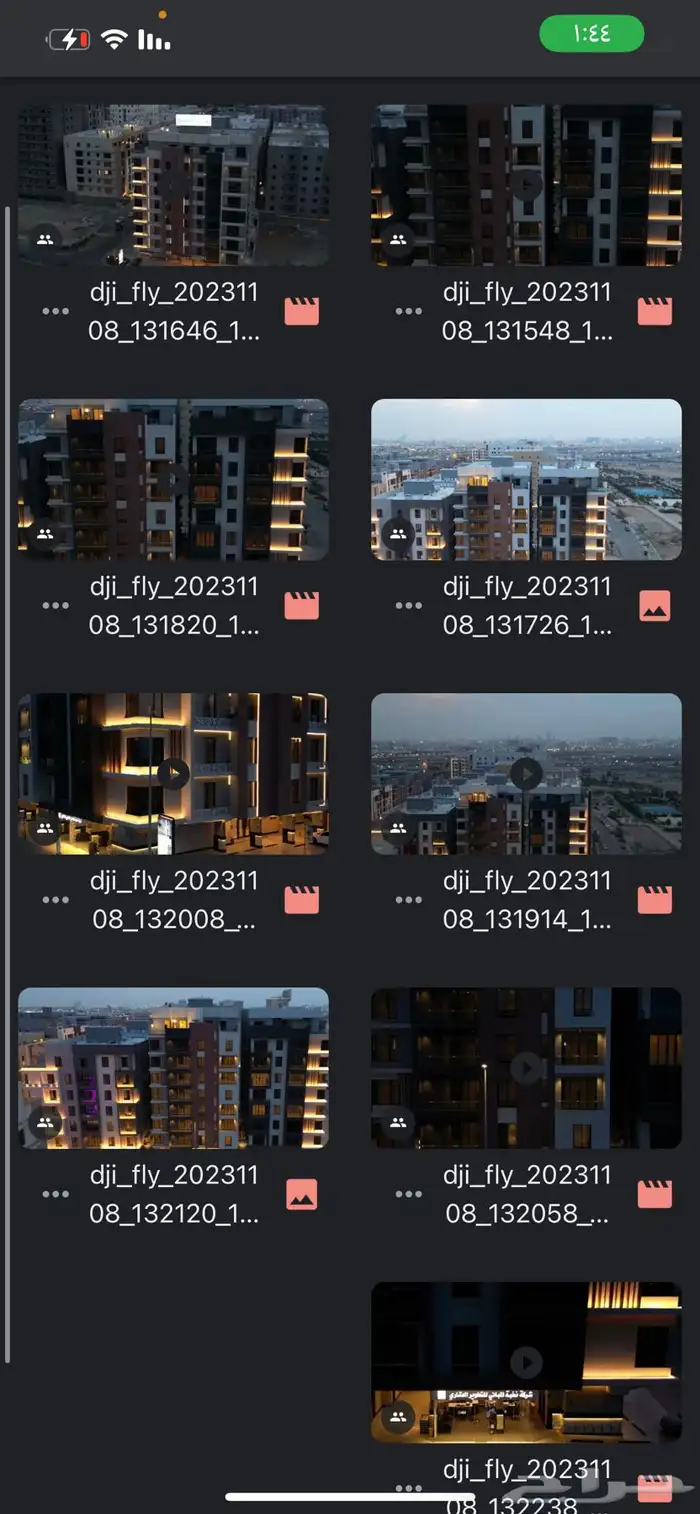Open video dji_fly_20231108_131548
This screenshot has height=1514, width=700.
526,185
